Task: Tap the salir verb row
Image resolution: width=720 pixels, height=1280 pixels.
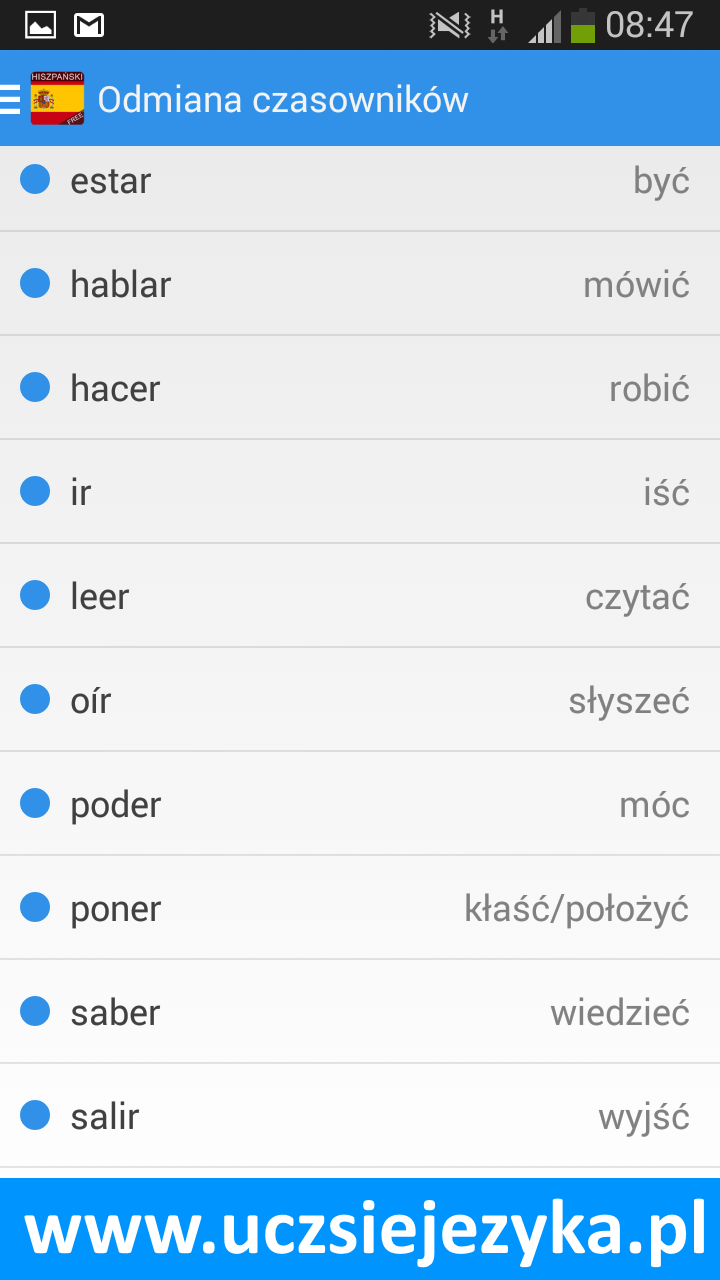Action: (360, 1116)
